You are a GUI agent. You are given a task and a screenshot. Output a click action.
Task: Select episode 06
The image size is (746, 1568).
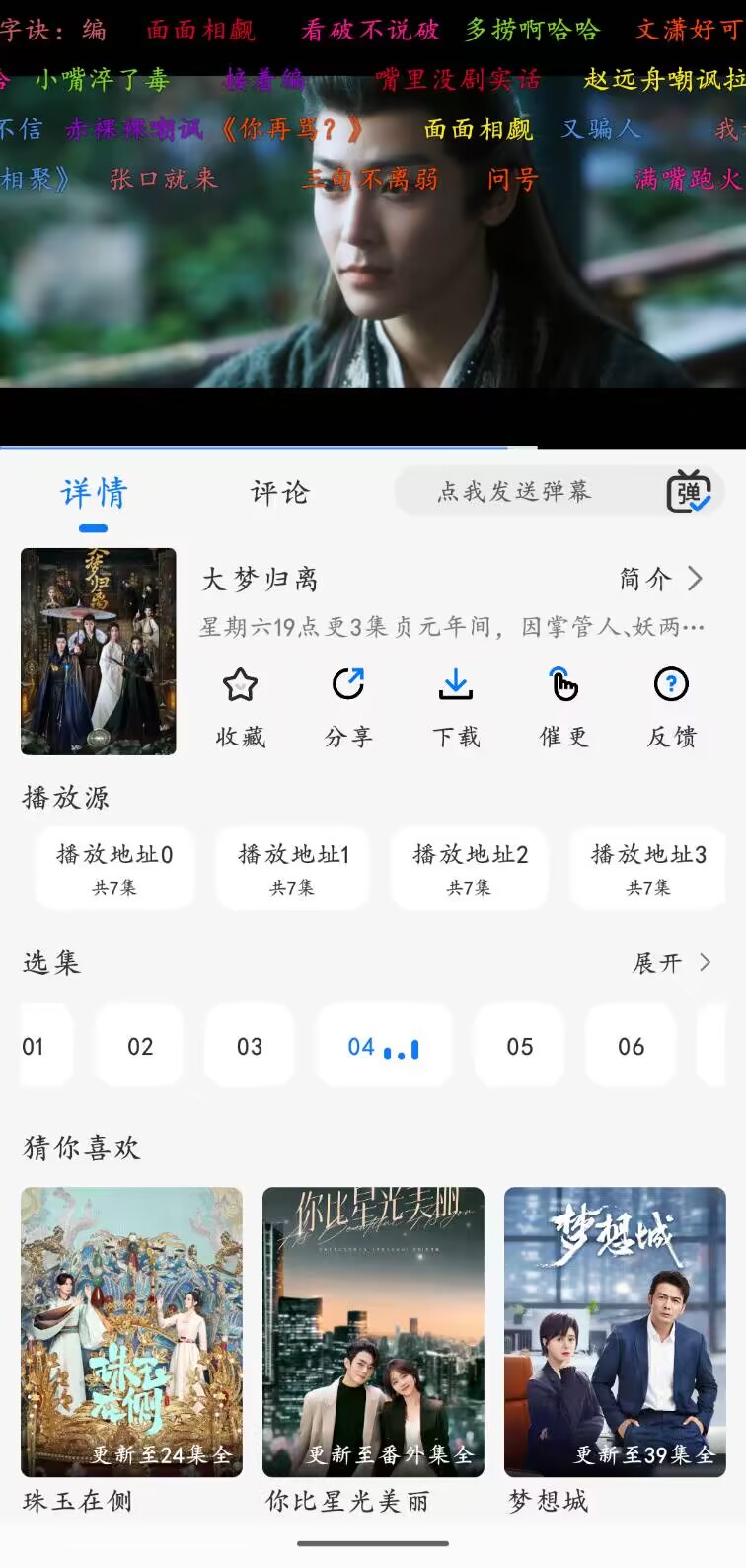pos(630,1046)
